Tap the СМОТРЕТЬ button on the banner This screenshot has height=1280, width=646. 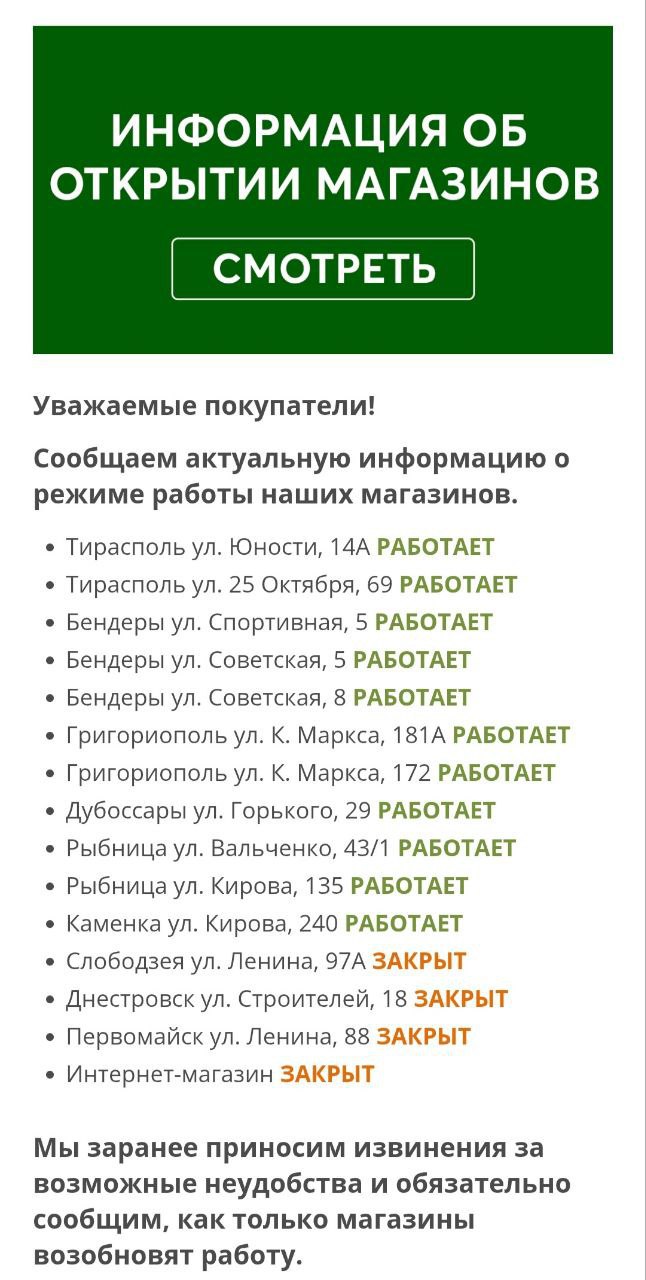pos(323,269)
